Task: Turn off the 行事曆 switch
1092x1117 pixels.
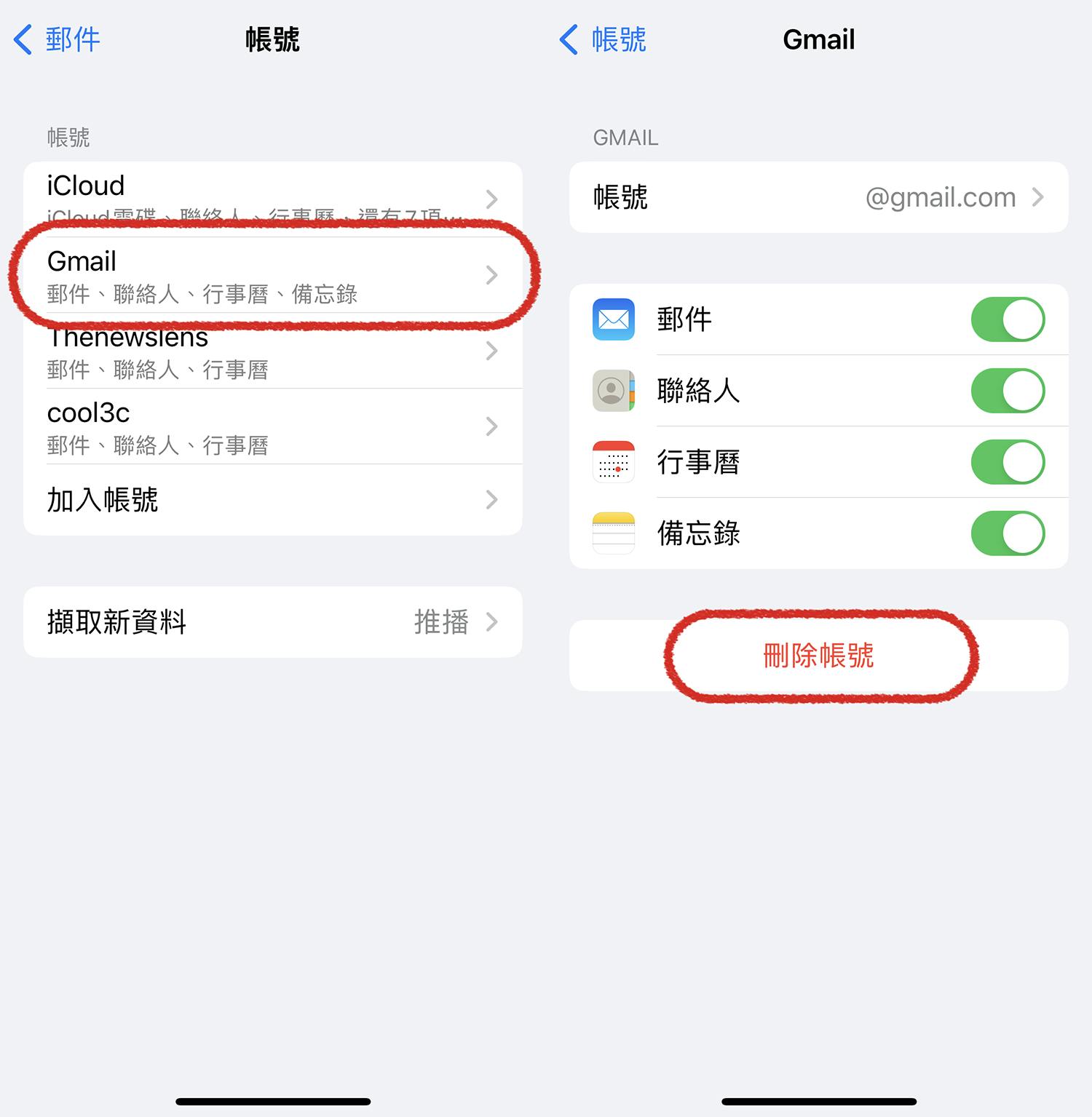Action: pos(1008,462)
